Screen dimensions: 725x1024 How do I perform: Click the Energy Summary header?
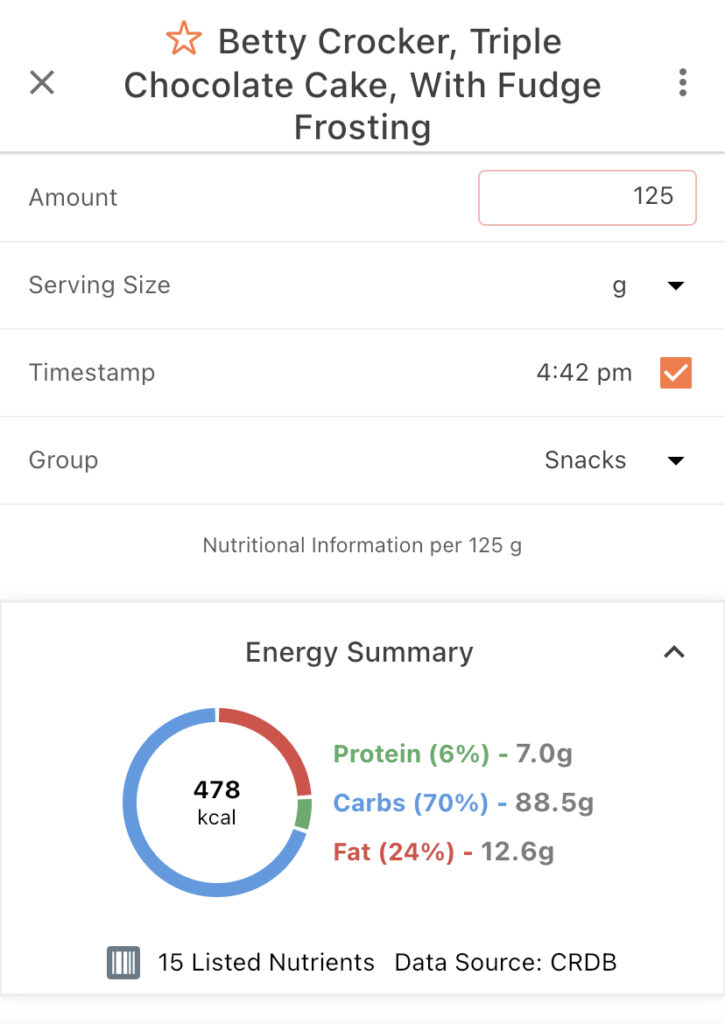[360, 652]
